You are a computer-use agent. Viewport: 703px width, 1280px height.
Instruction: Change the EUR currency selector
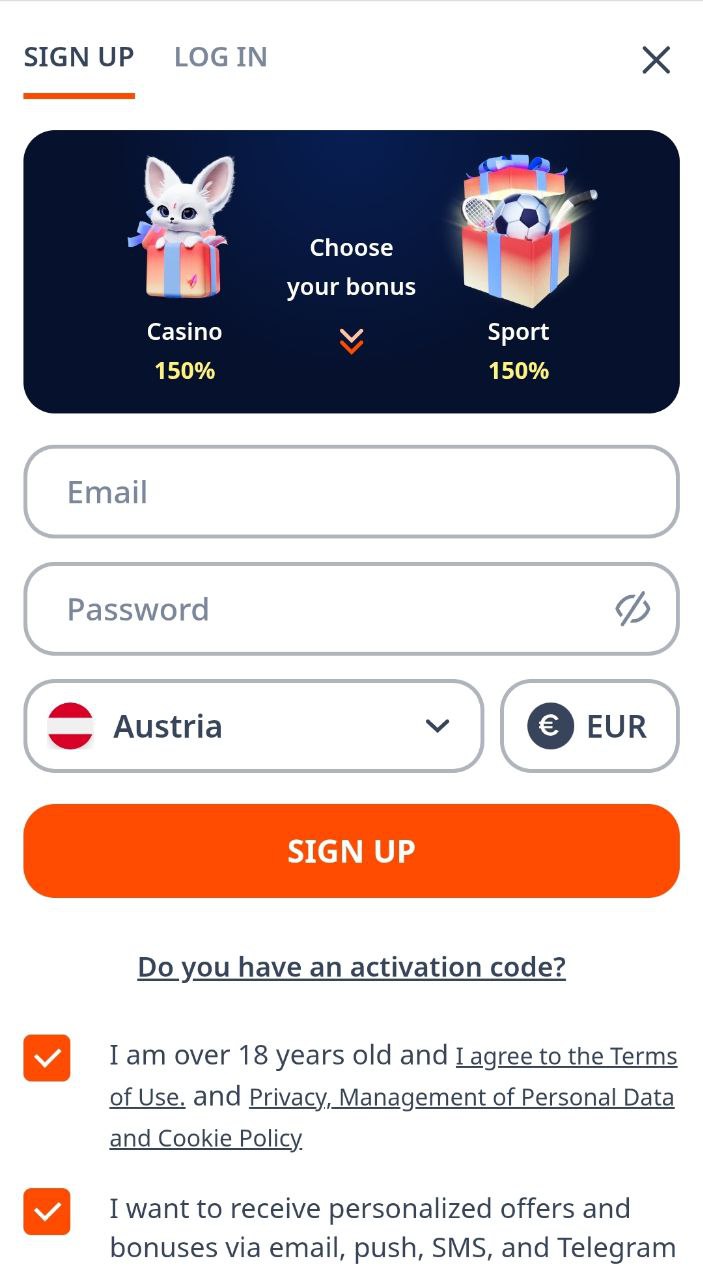pyautogui.click(x=590, y=726)
